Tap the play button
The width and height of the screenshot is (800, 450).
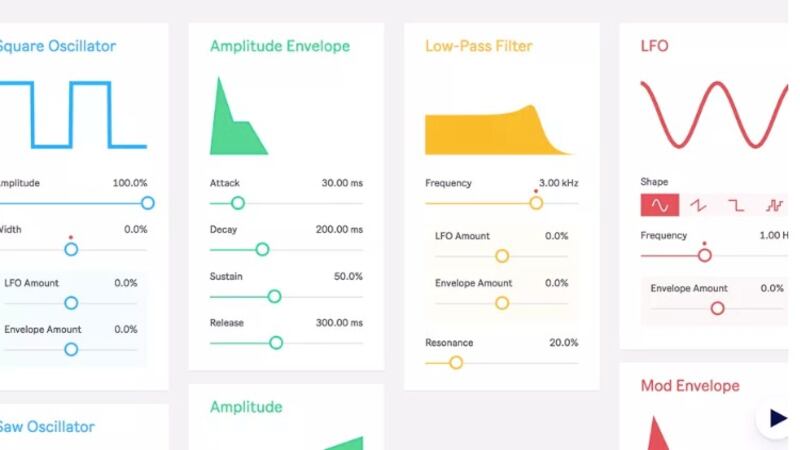pyautogui.click(x=777, y=418)
